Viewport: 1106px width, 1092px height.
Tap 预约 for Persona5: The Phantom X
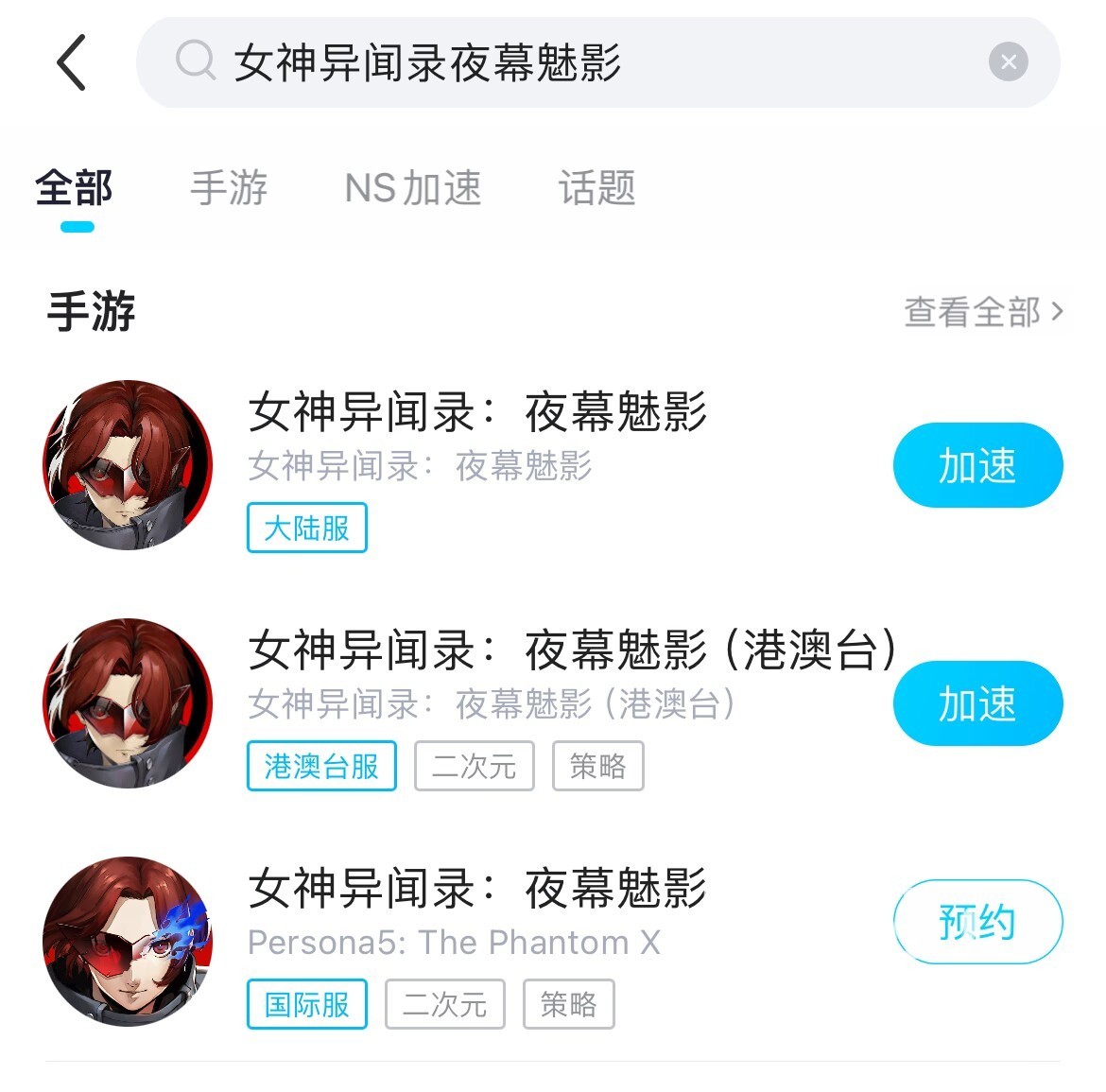tap(977, 922)
